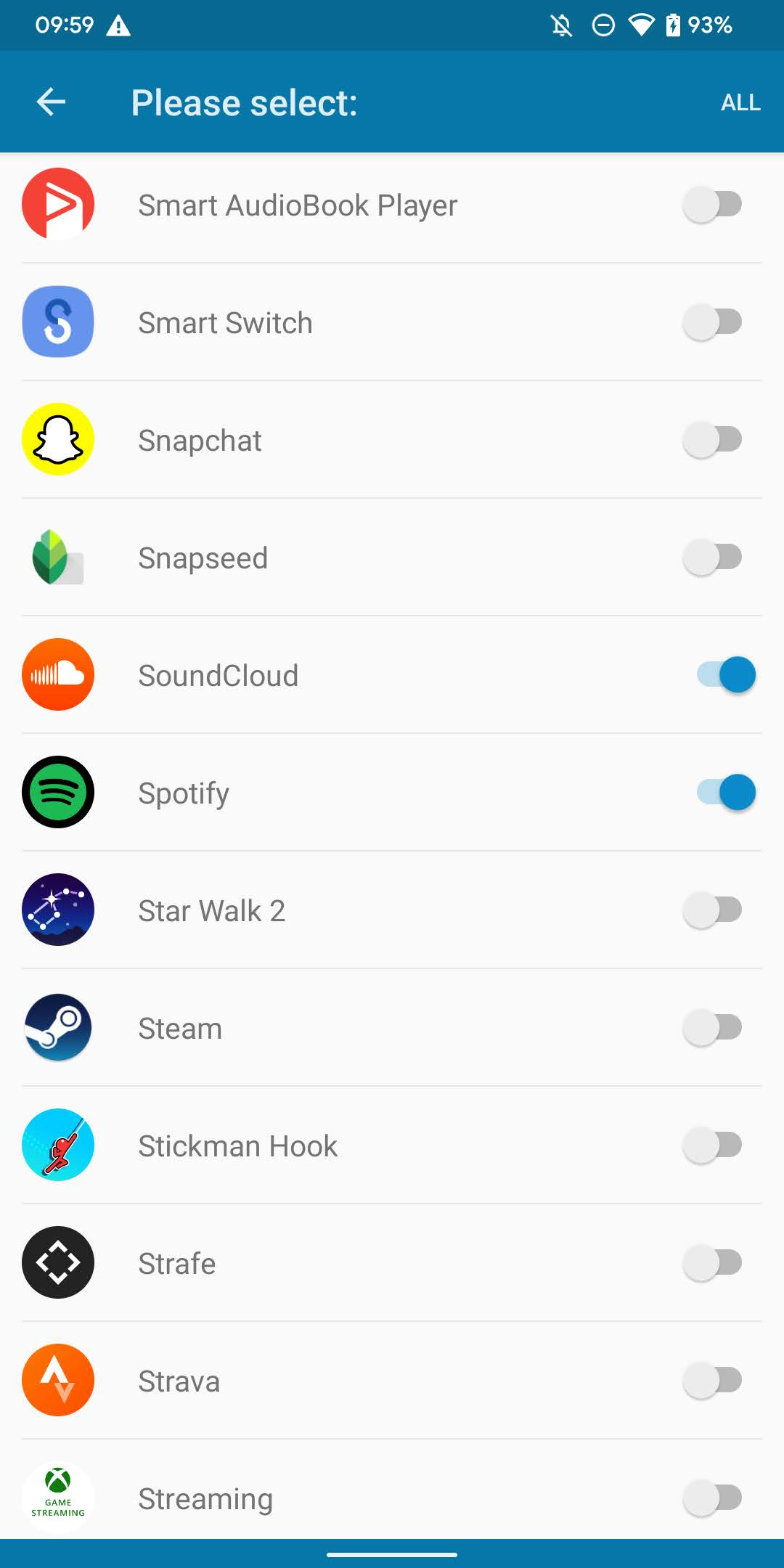Enable the Steam toggle
This screenshot has height=1568, width=784.
click(x=713, y=1028)
